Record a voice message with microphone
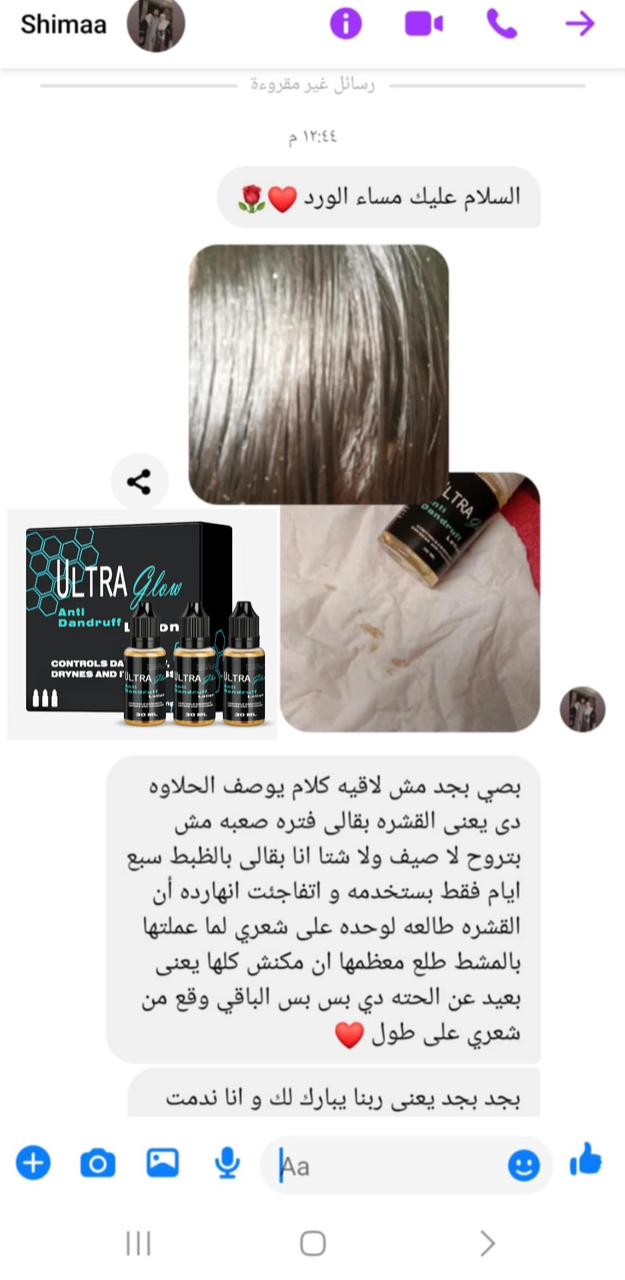This screenshot has width=625, height=1280. [x=228, y=1163]
